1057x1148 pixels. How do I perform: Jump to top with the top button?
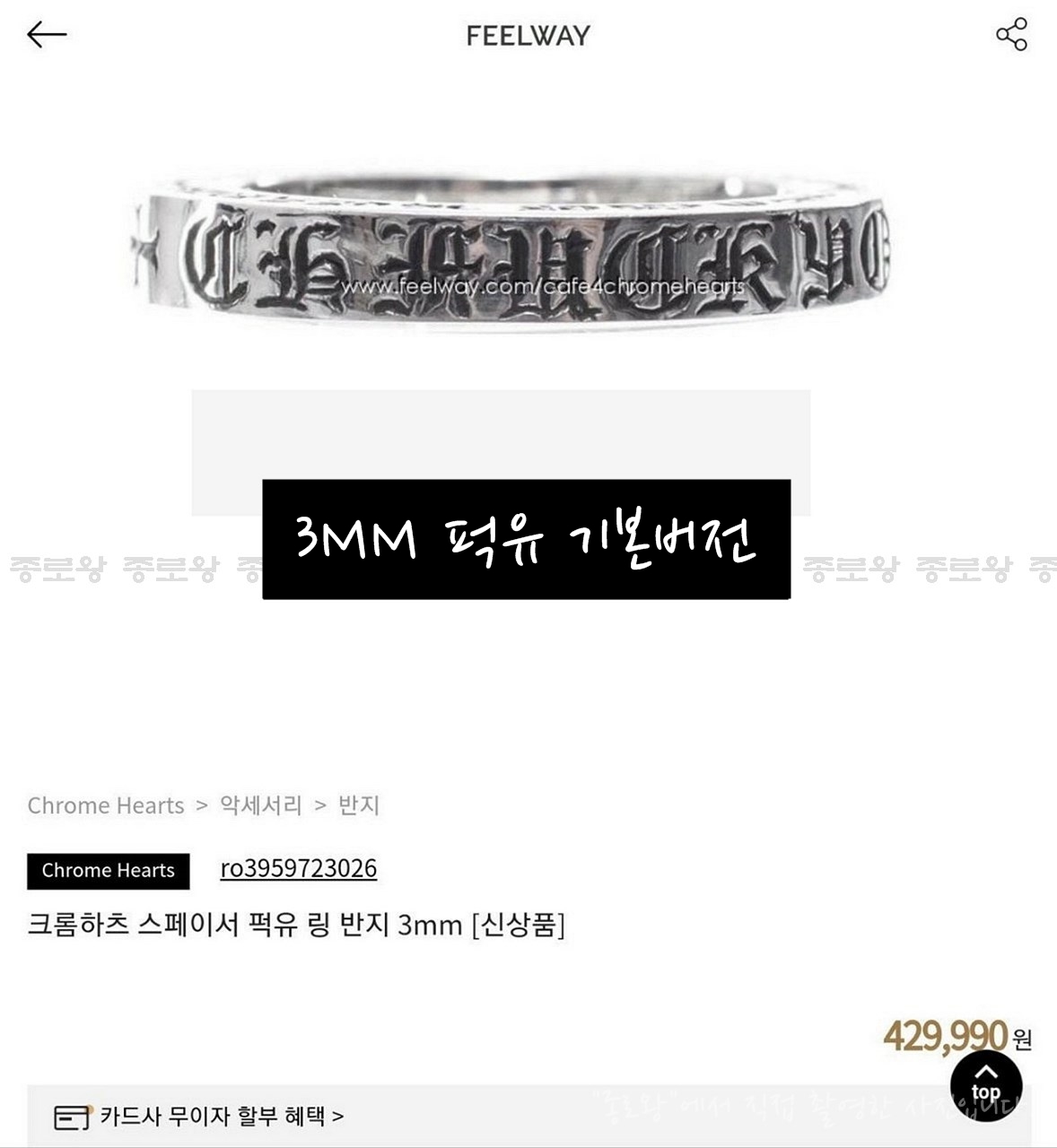(x=985, y=1084)
